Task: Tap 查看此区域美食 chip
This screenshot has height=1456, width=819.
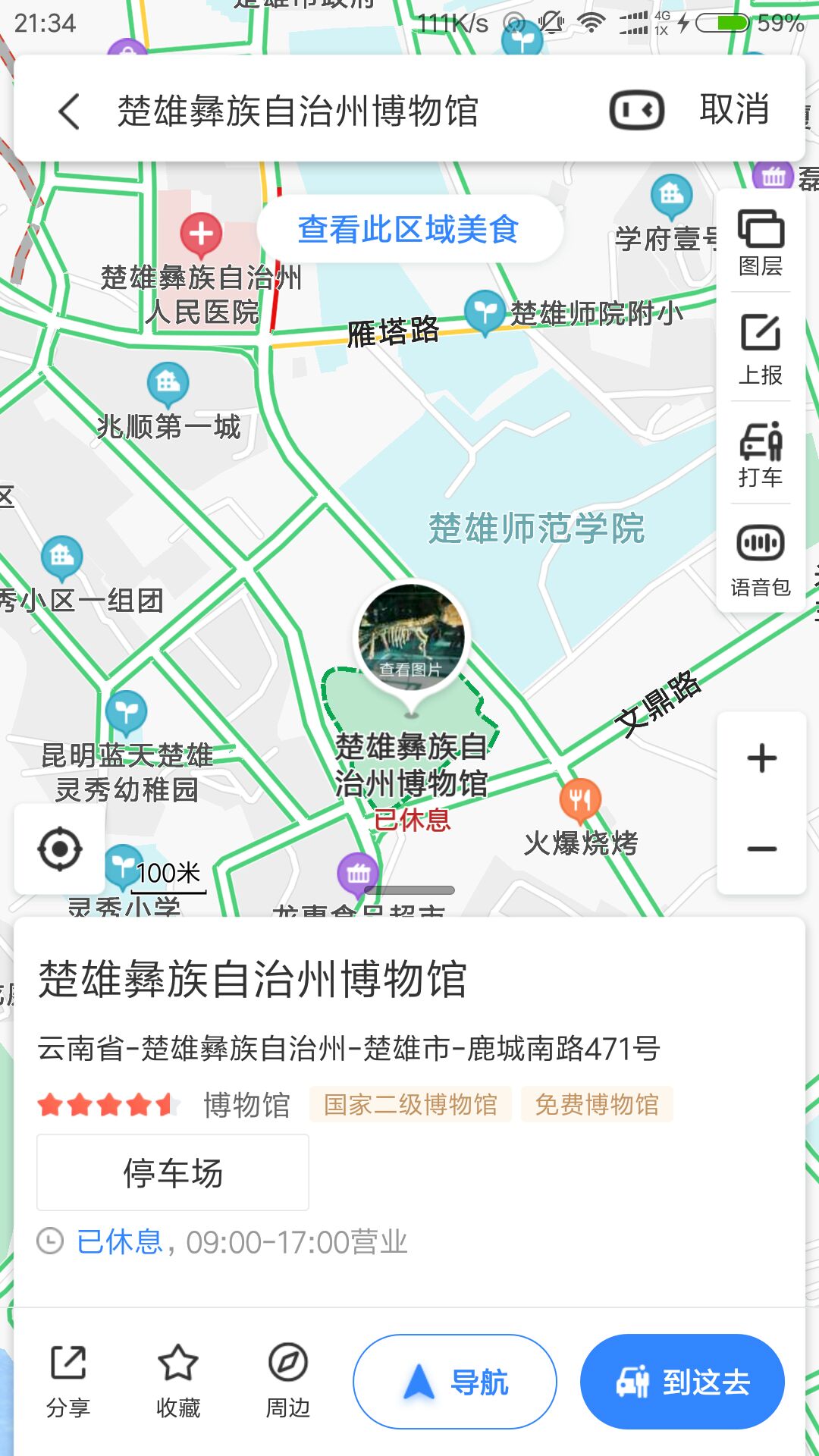Action: [x=409, y=229]
